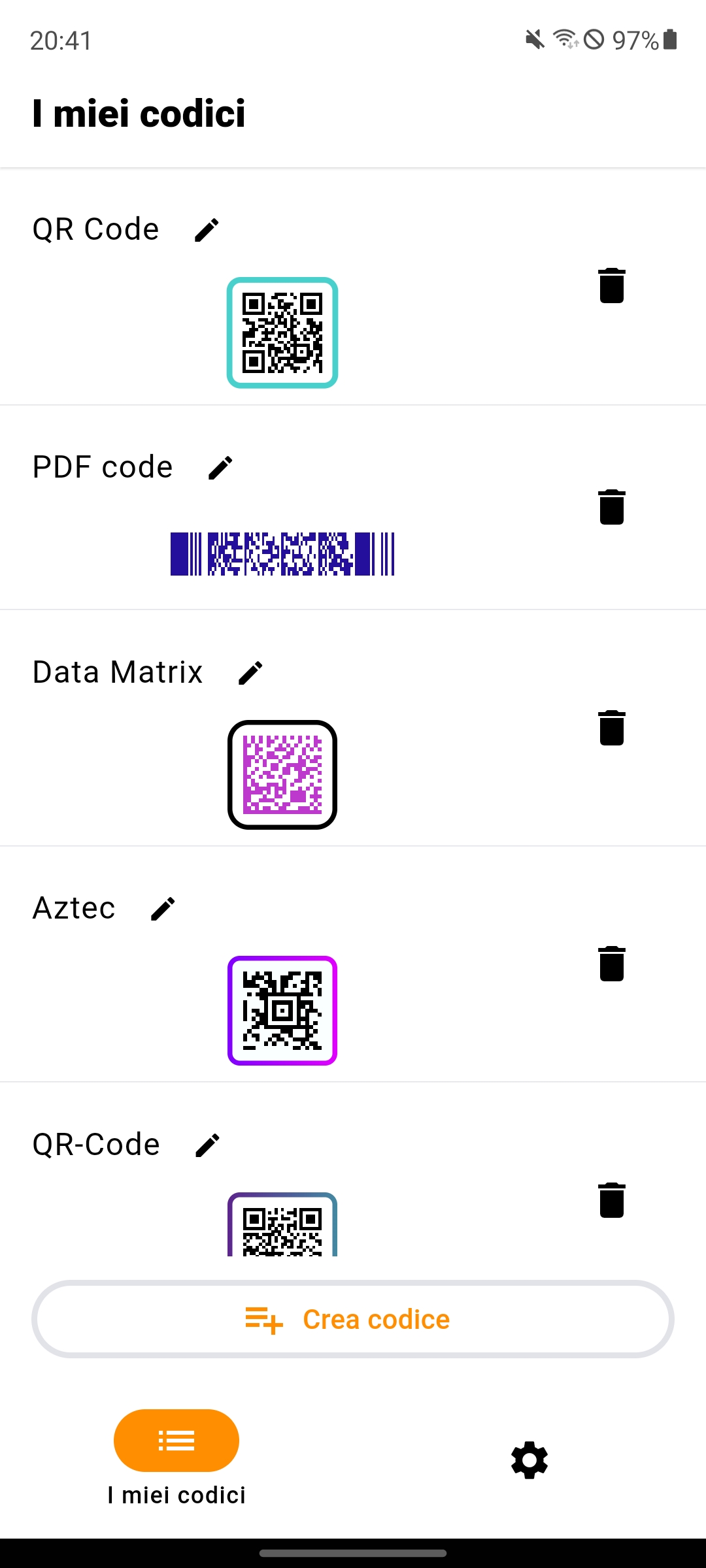Viewport: 706px width, 1568px height.
Task: Open the blue PDF code barcode
Action: point(282,554)
